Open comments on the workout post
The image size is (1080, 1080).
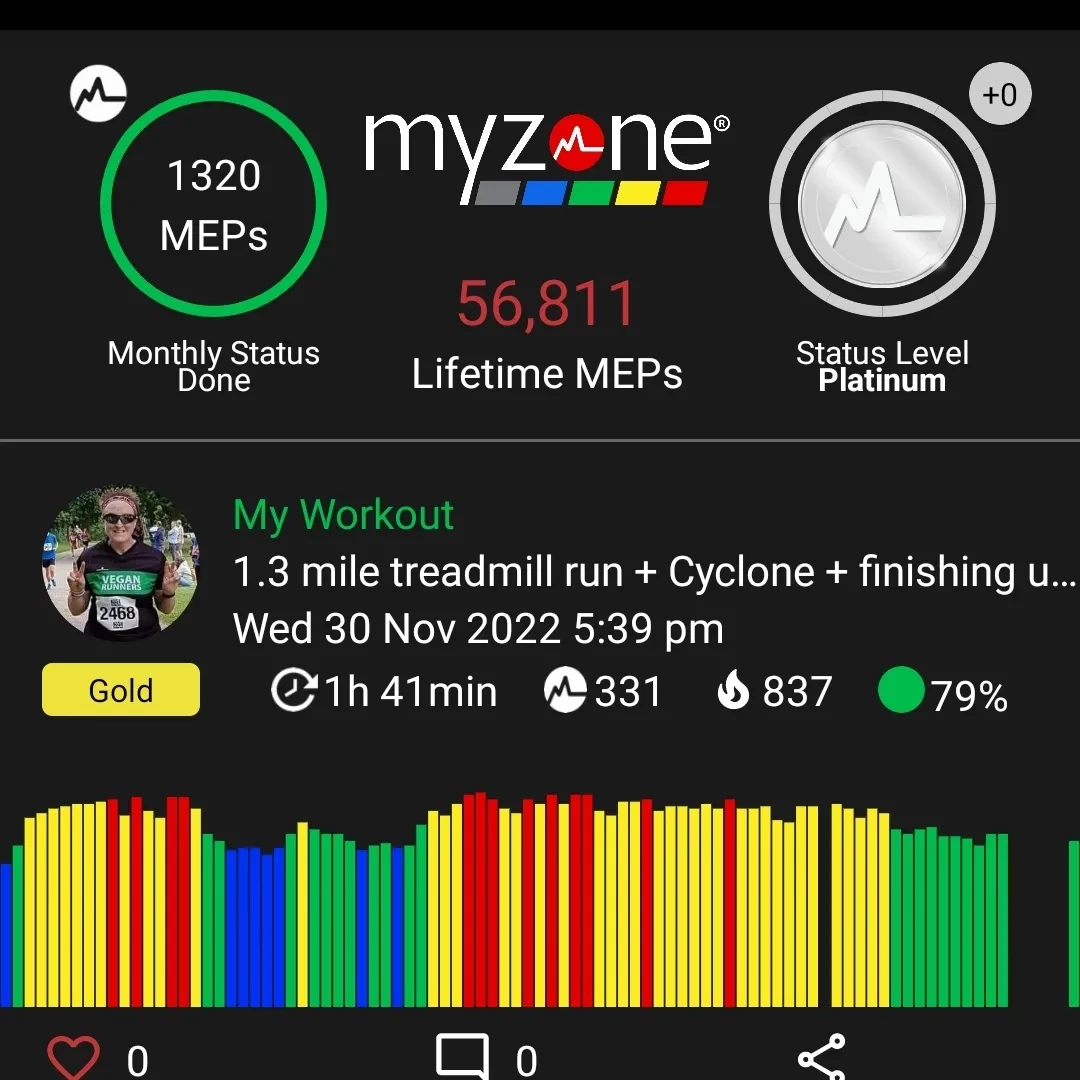[463, 1057]
